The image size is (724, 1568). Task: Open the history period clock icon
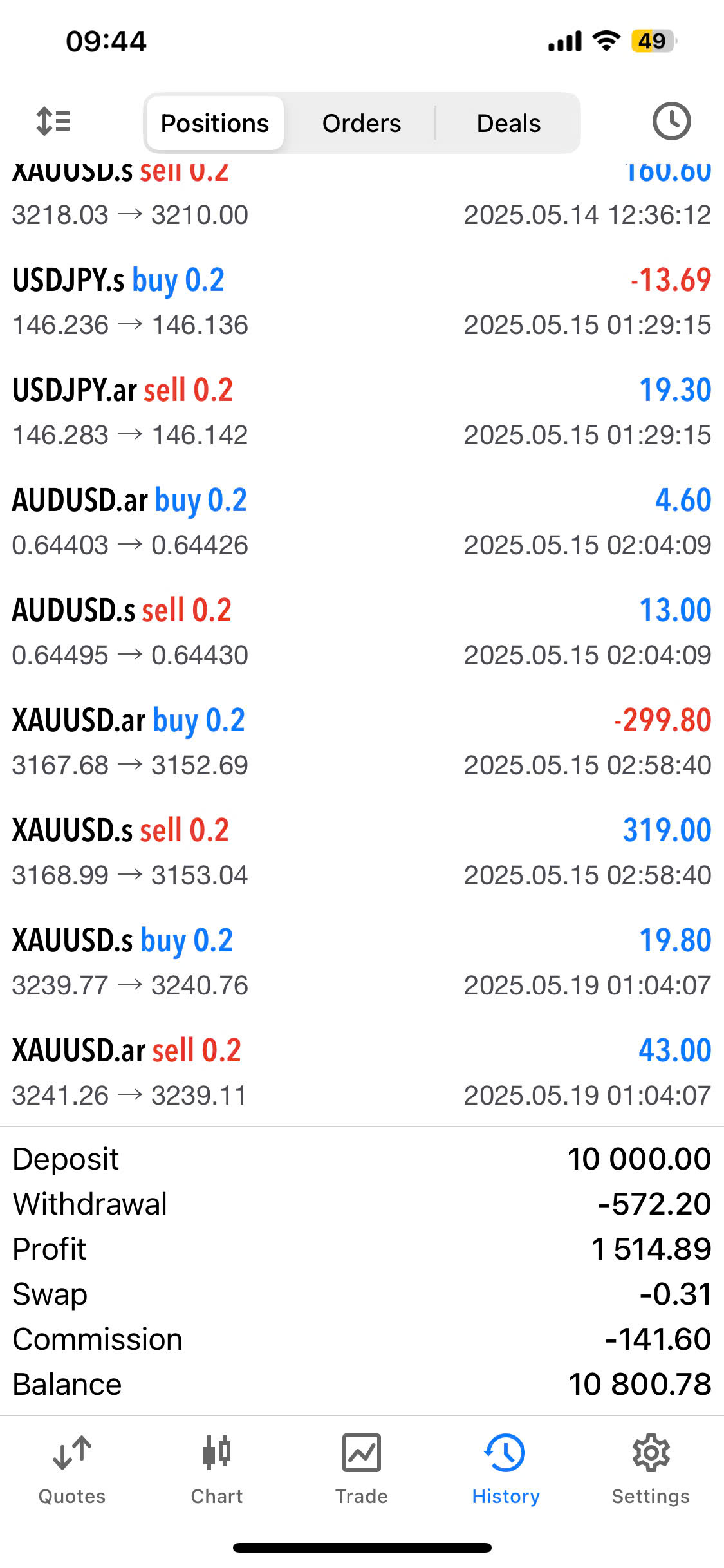671,121
